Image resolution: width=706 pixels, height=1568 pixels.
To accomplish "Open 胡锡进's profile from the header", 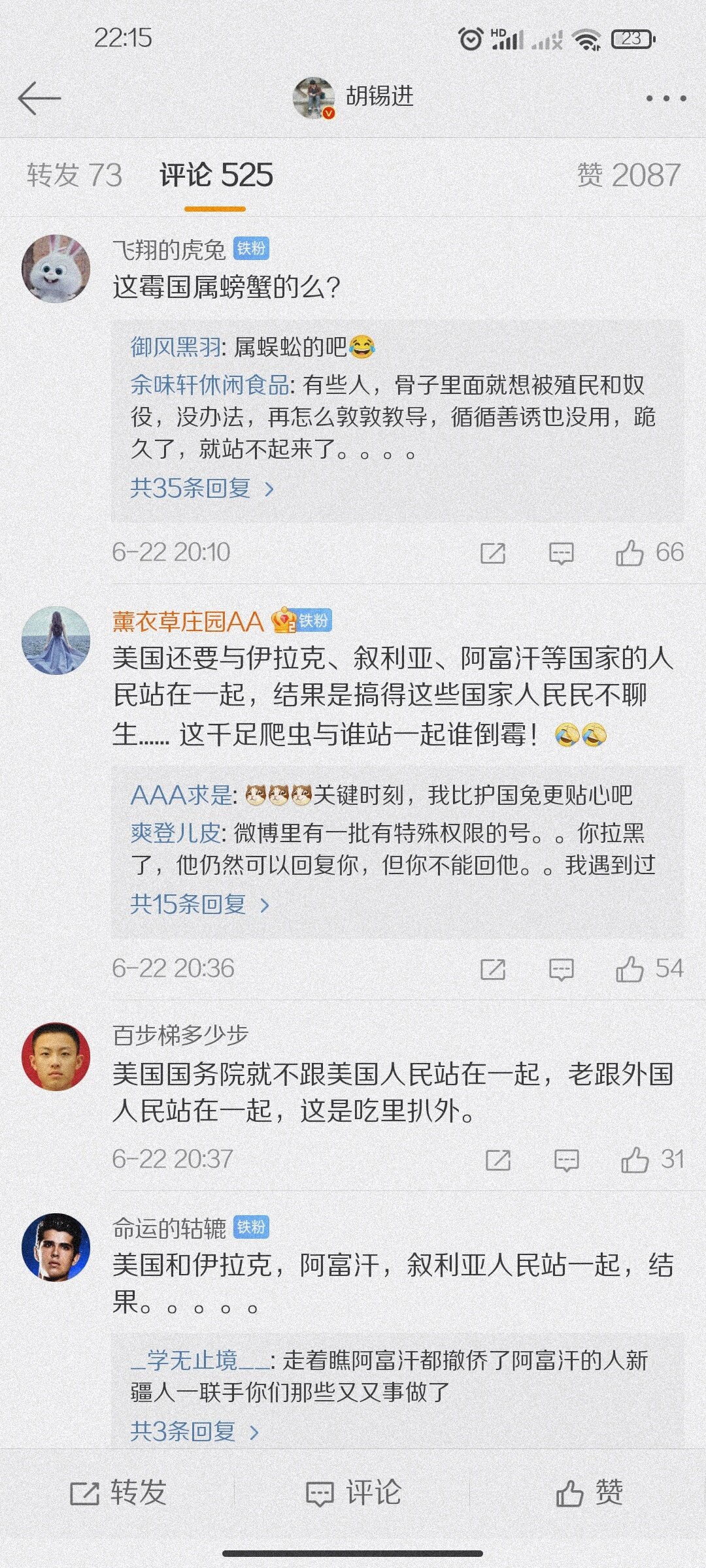I will [x=354, y=97].
